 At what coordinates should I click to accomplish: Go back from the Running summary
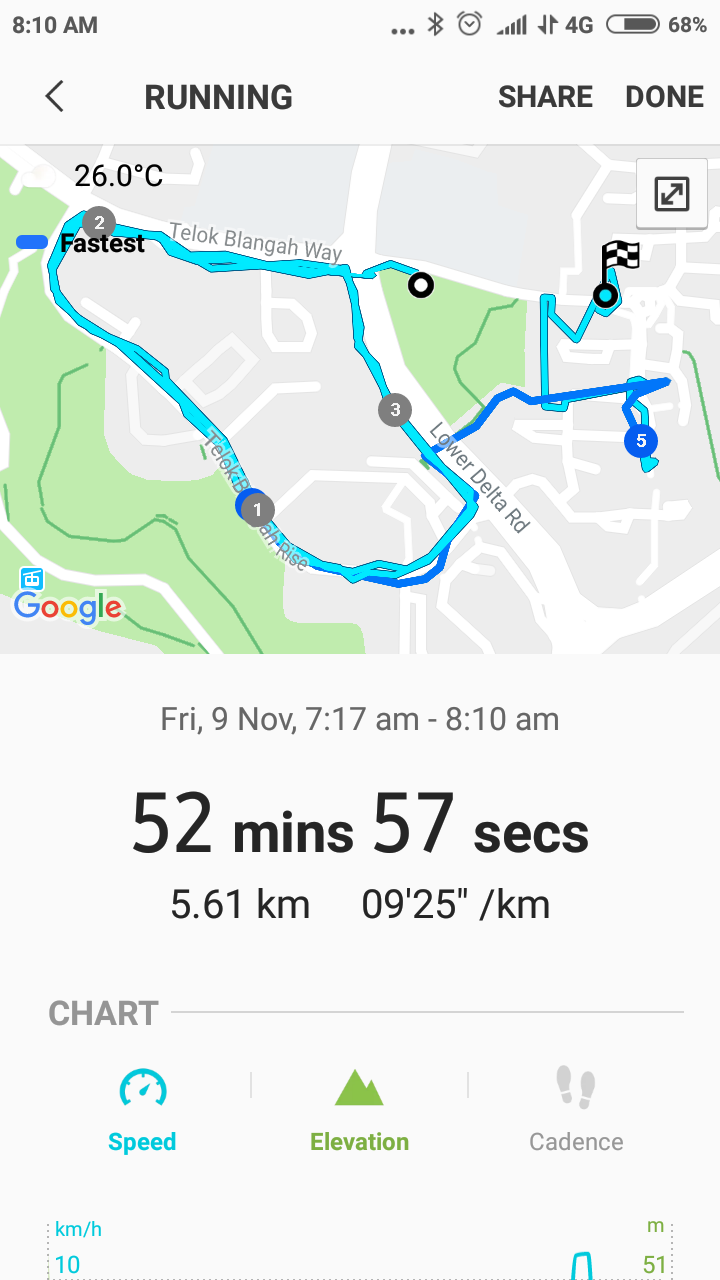coord(55,97)
